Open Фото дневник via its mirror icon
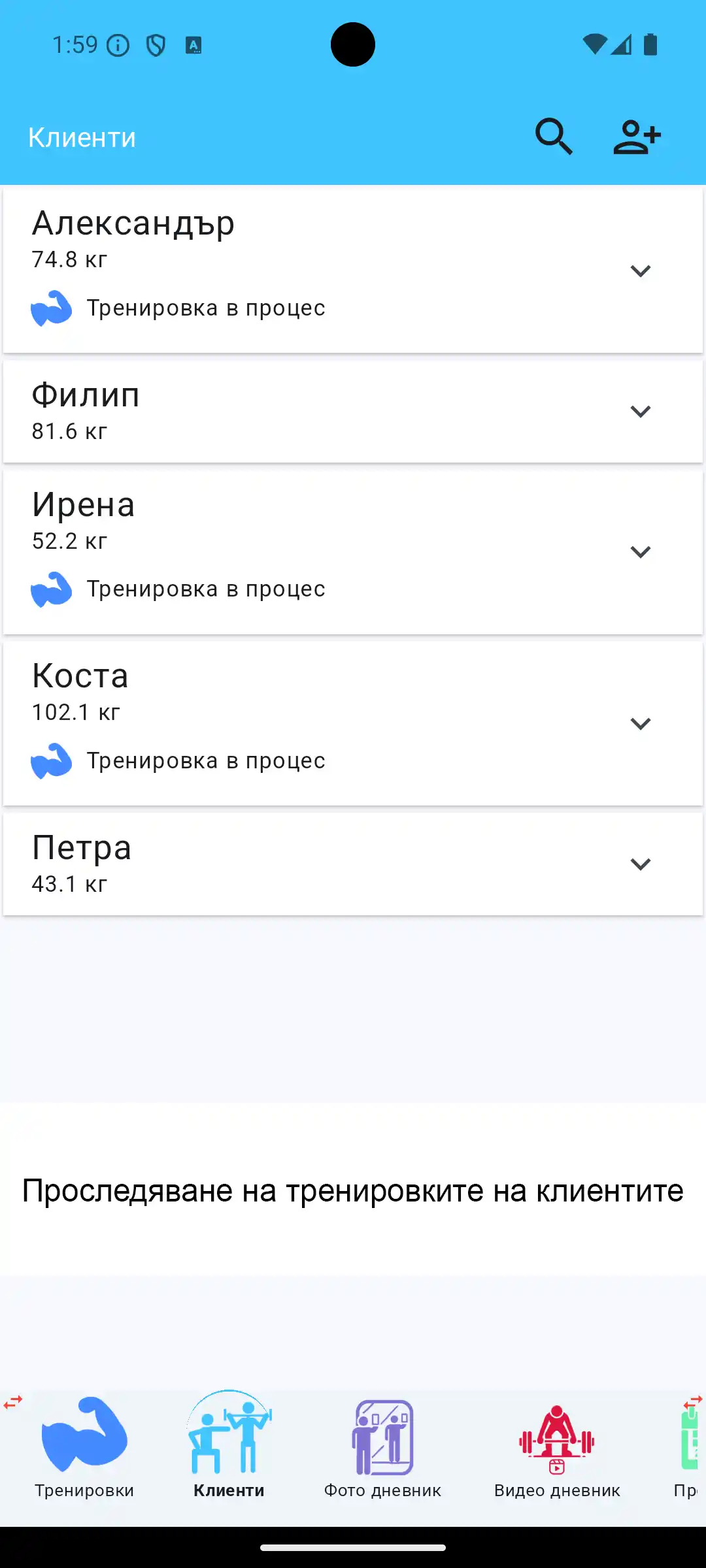This screenshot has width=706, height=1568. pyautogui.click(x=383, y=1441)
